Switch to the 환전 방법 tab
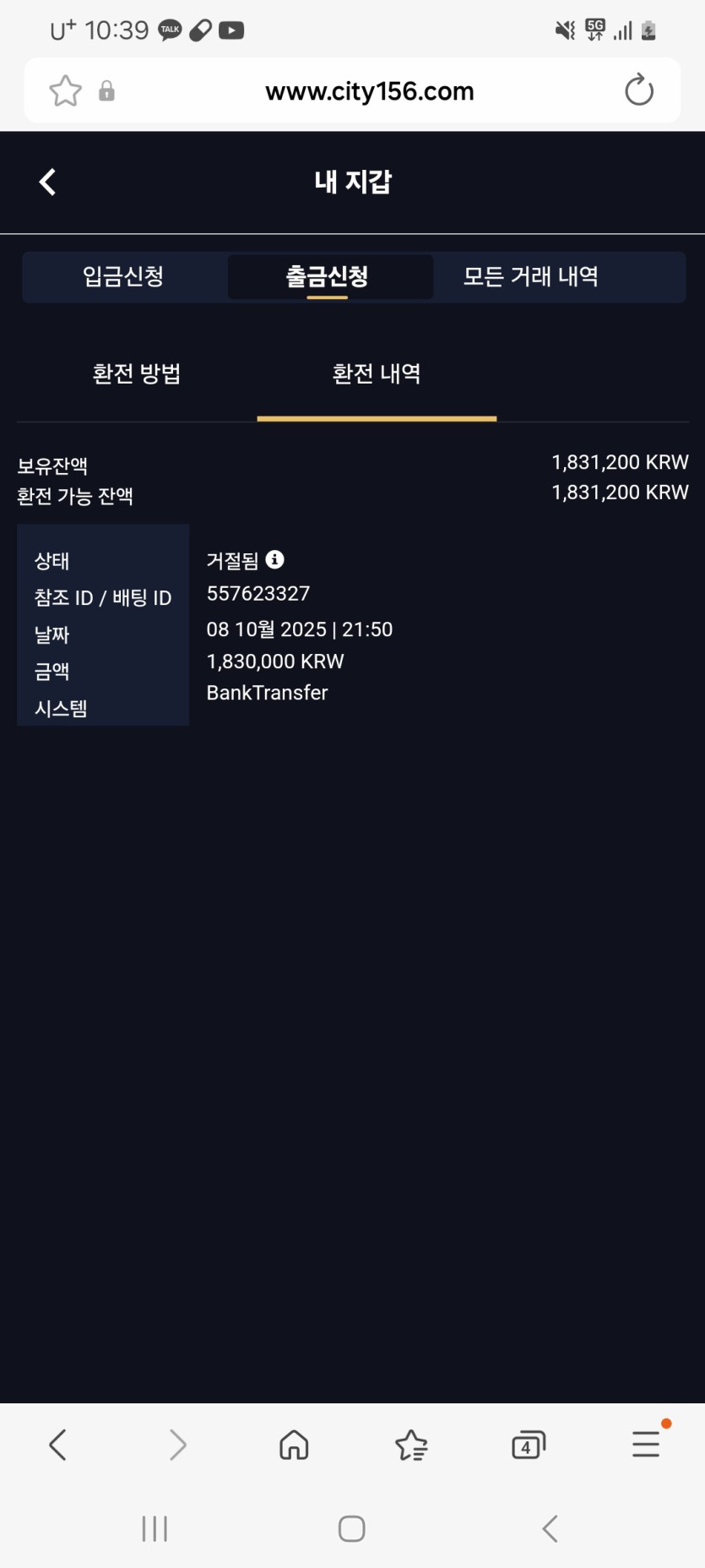This screenshot has height=1568, width=705. tap(137, 373)
